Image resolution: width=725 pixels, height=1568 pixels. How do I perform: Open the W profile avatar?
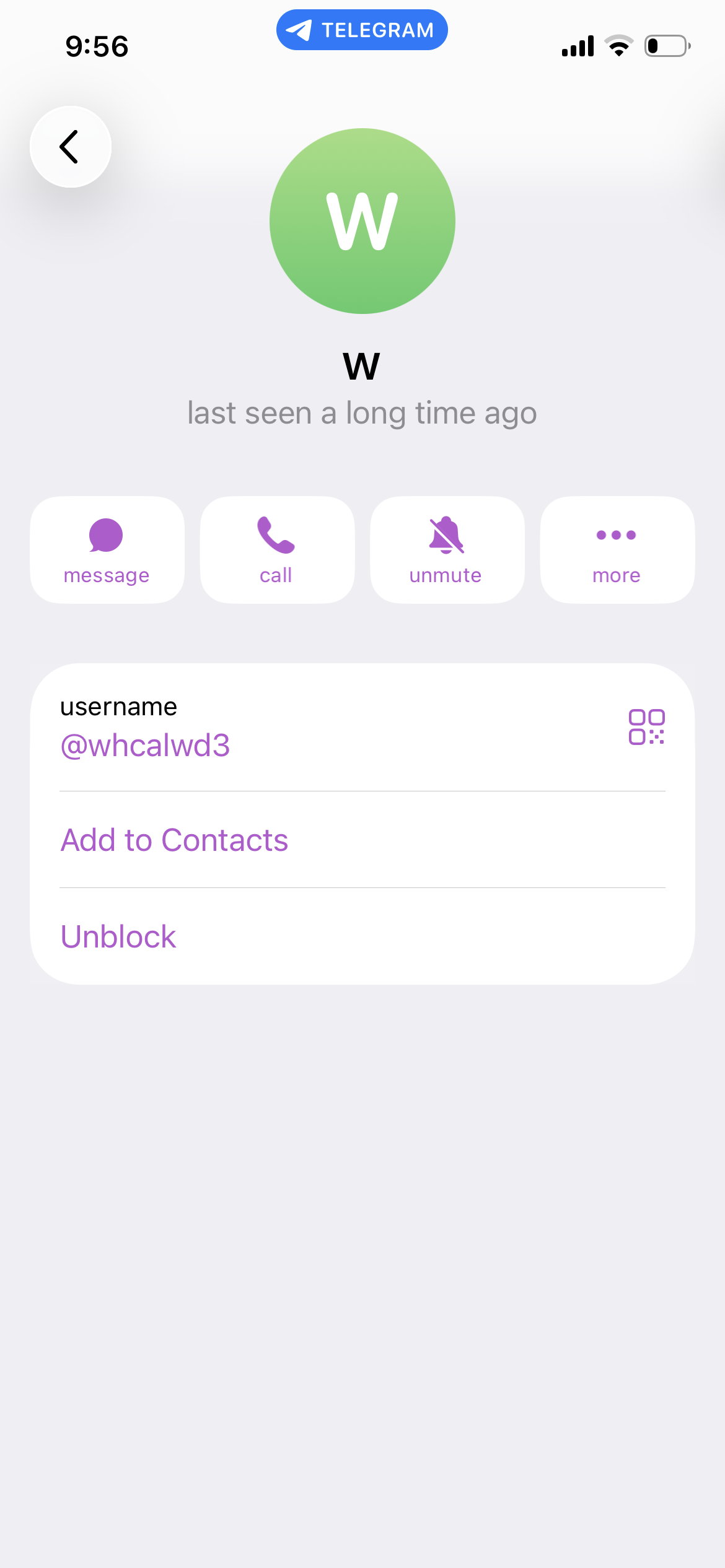click(362, 221)
